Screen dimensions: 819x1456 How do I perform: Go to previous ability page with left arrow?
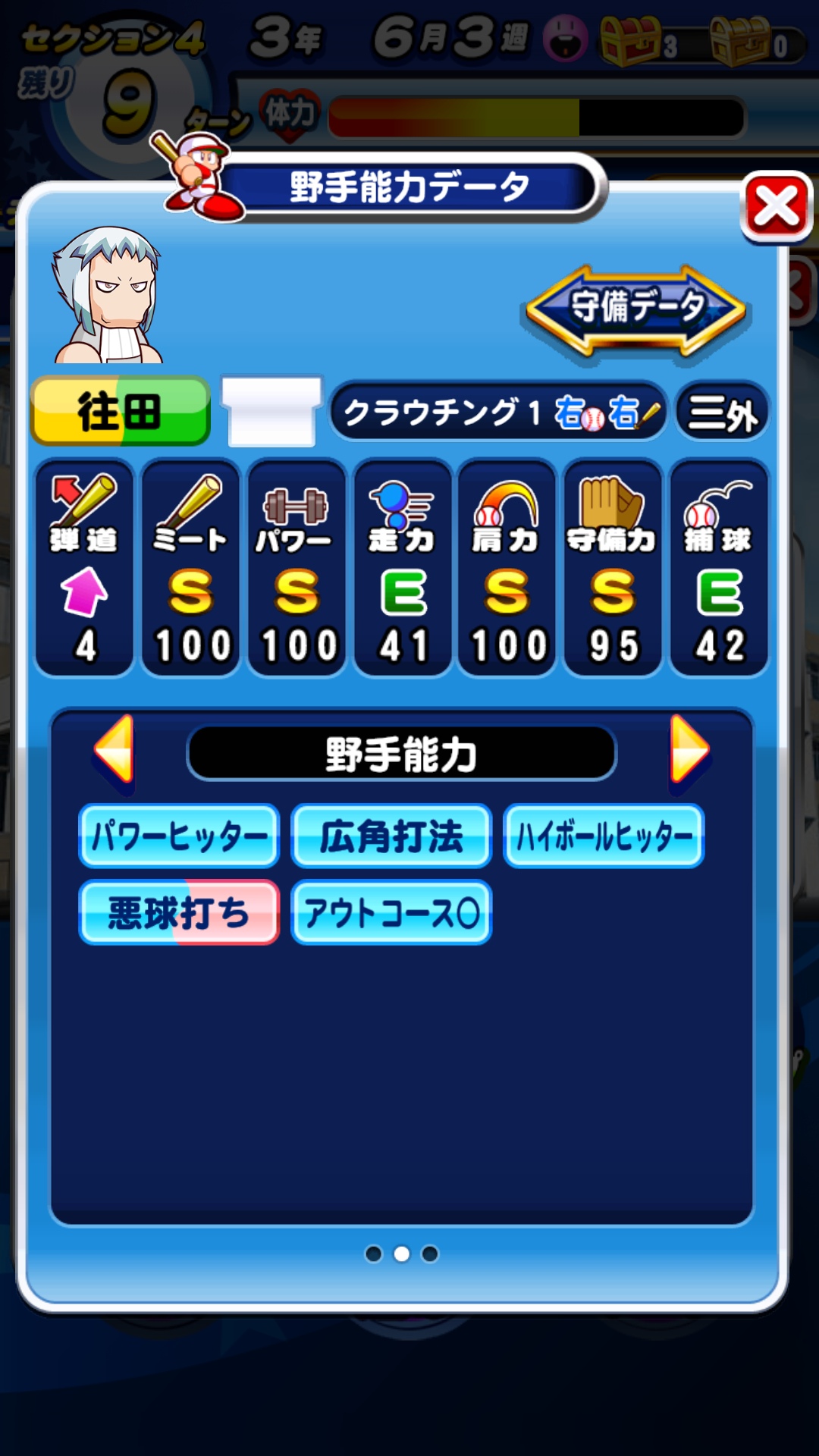[115, 750]
